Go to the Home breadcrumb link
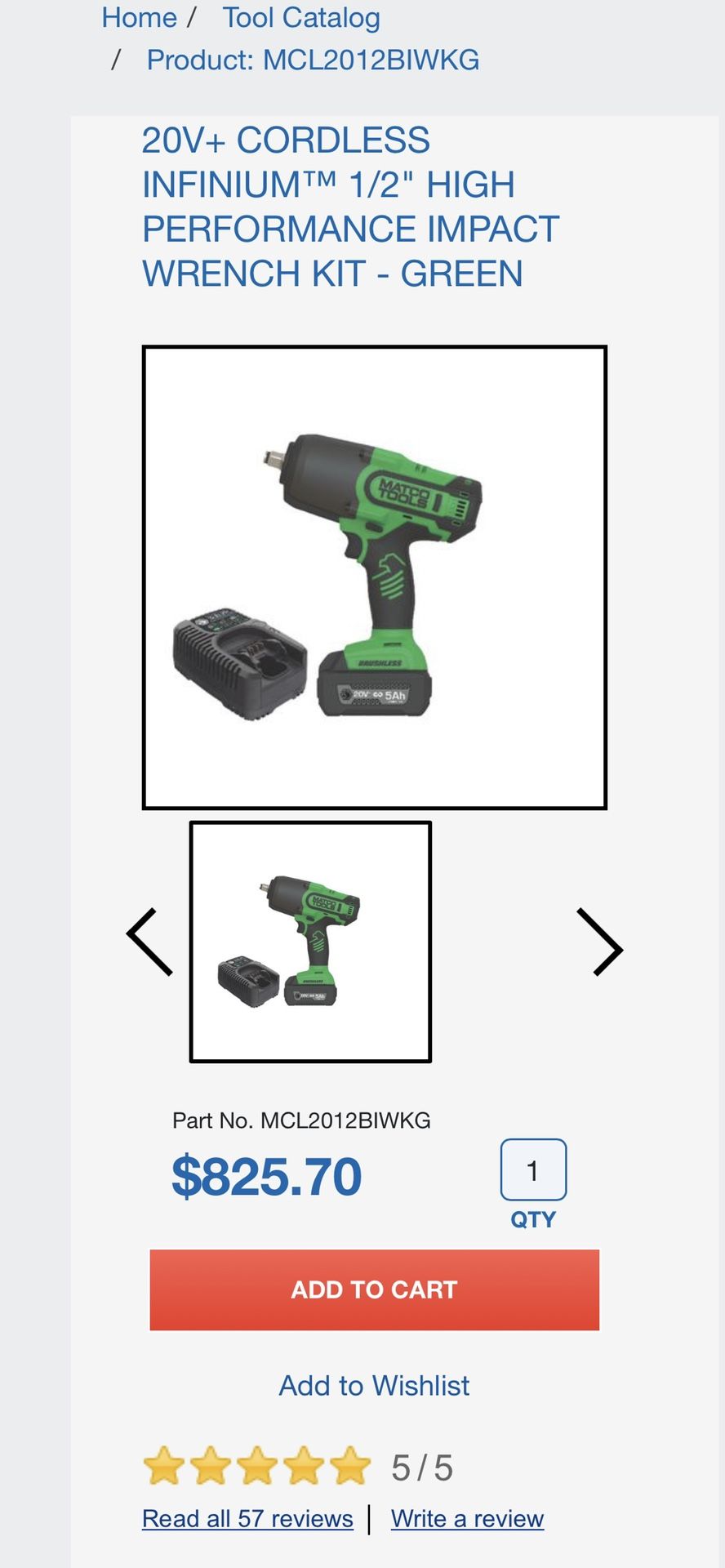This screenshot has width=725, height=1568. tap(139, 18)
